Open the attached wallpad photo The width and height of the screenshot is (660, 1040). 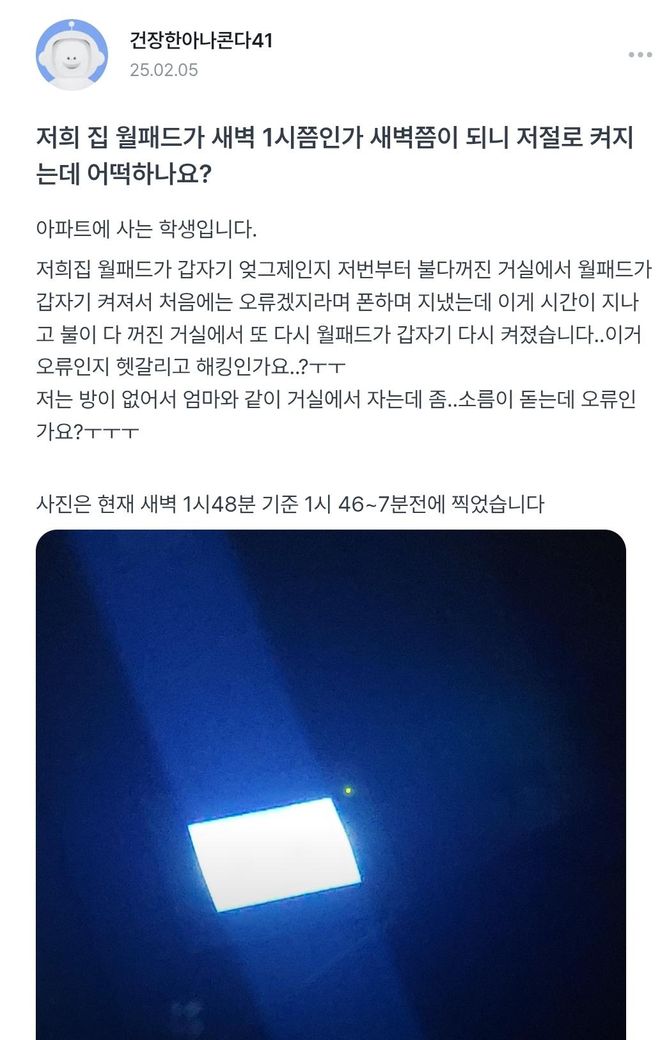pyautogui.click(x=330, y=785)
